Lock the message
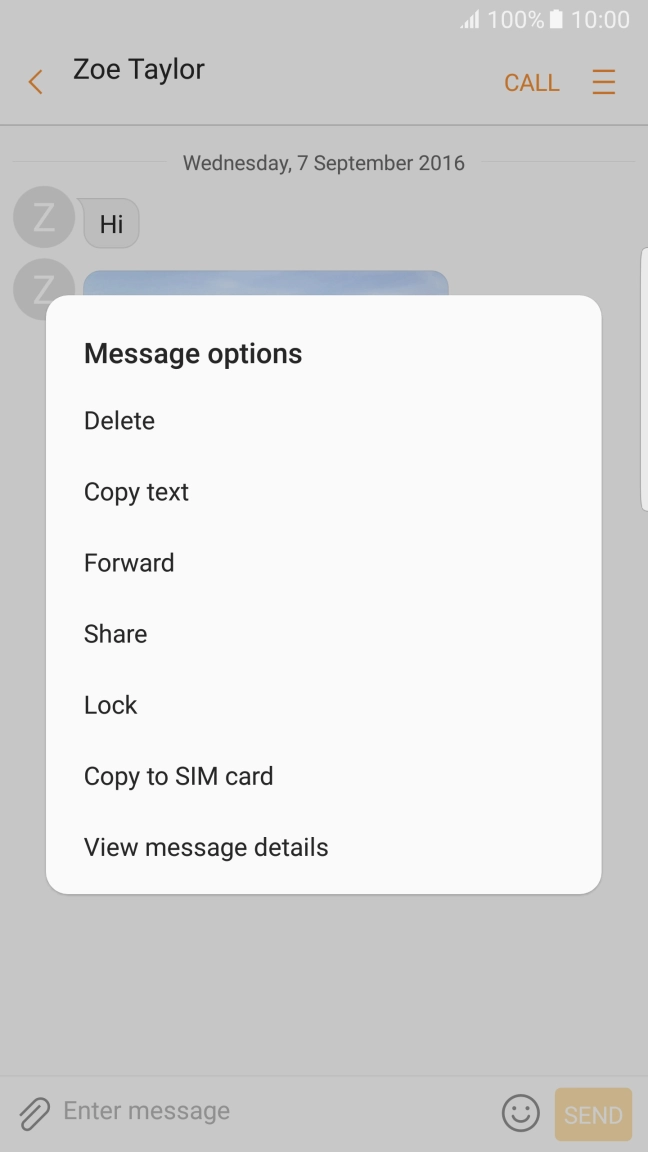This screenshot has height=1152, width=648. [x=111, y=705]
